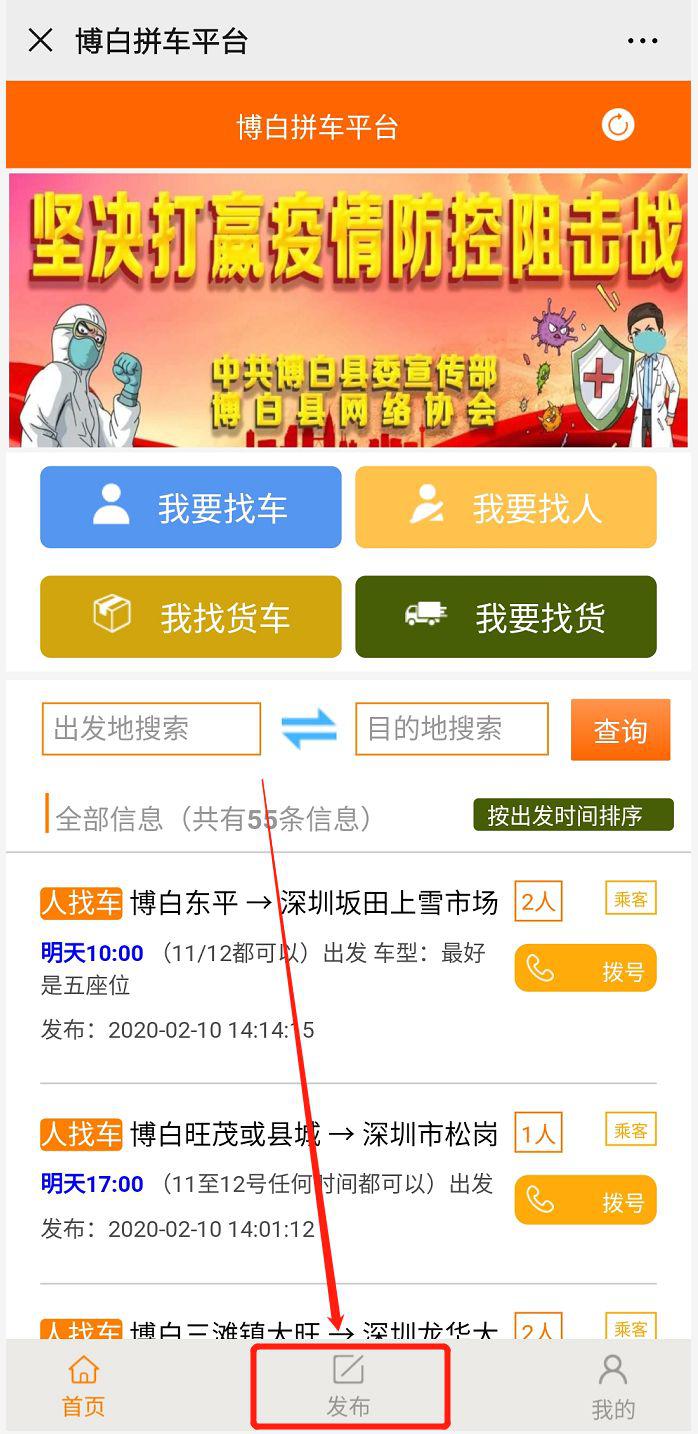Select 我要找车
The width and height of the screenshot is (698, 1434).
point(191,507)
